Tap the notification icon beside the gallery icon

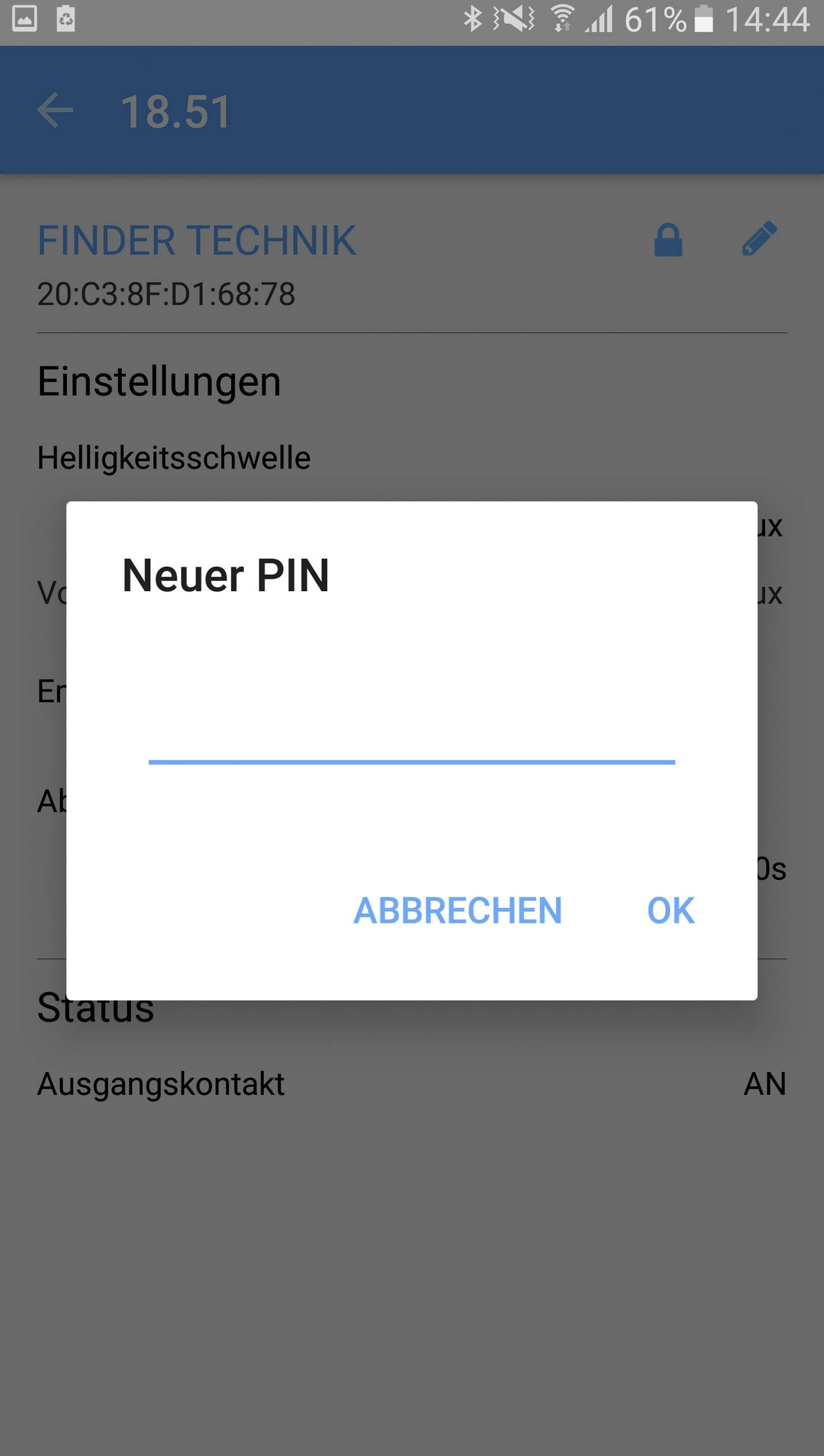[66, 17]
